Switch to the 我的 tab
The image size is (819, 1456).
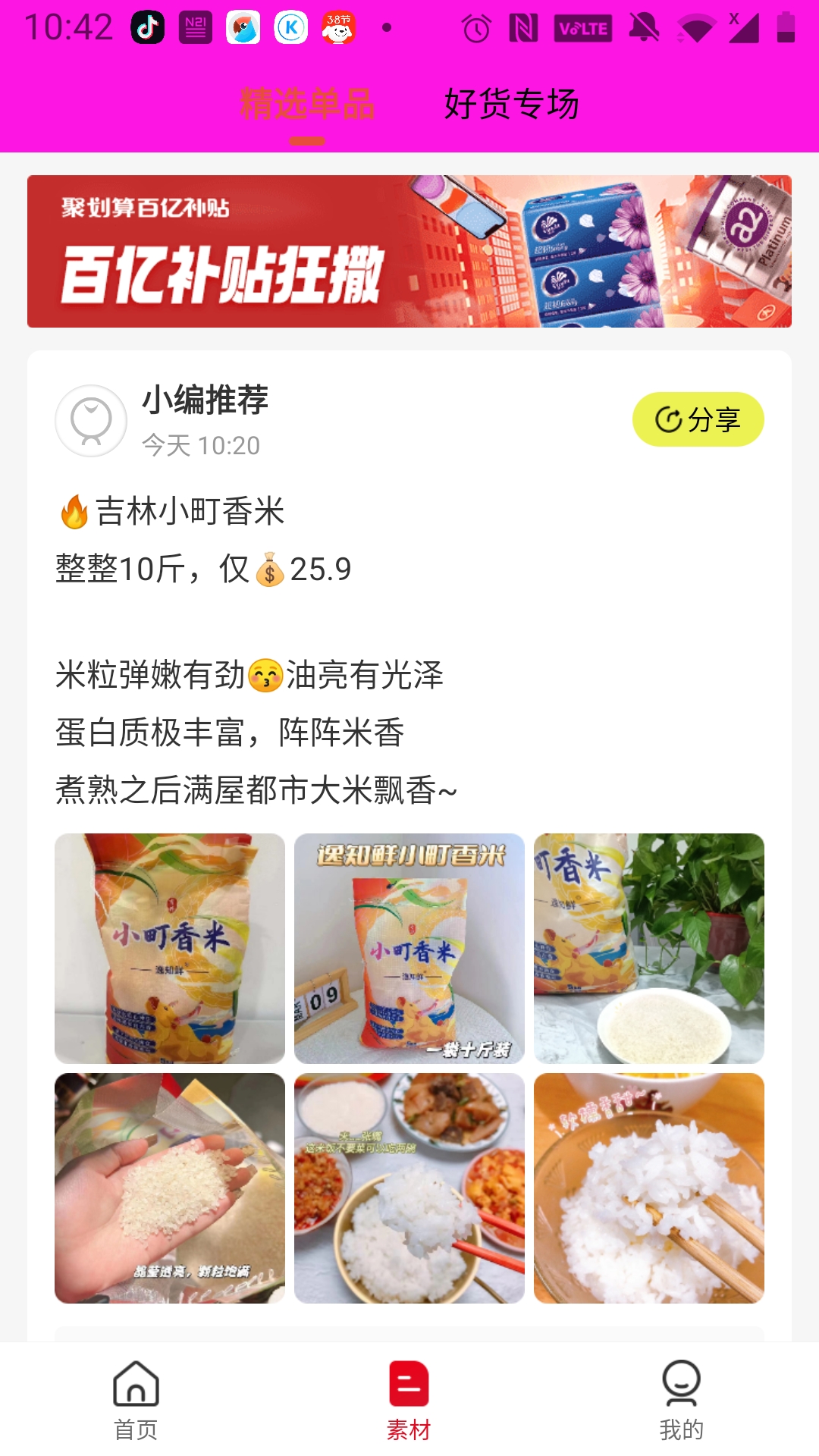681,1400
